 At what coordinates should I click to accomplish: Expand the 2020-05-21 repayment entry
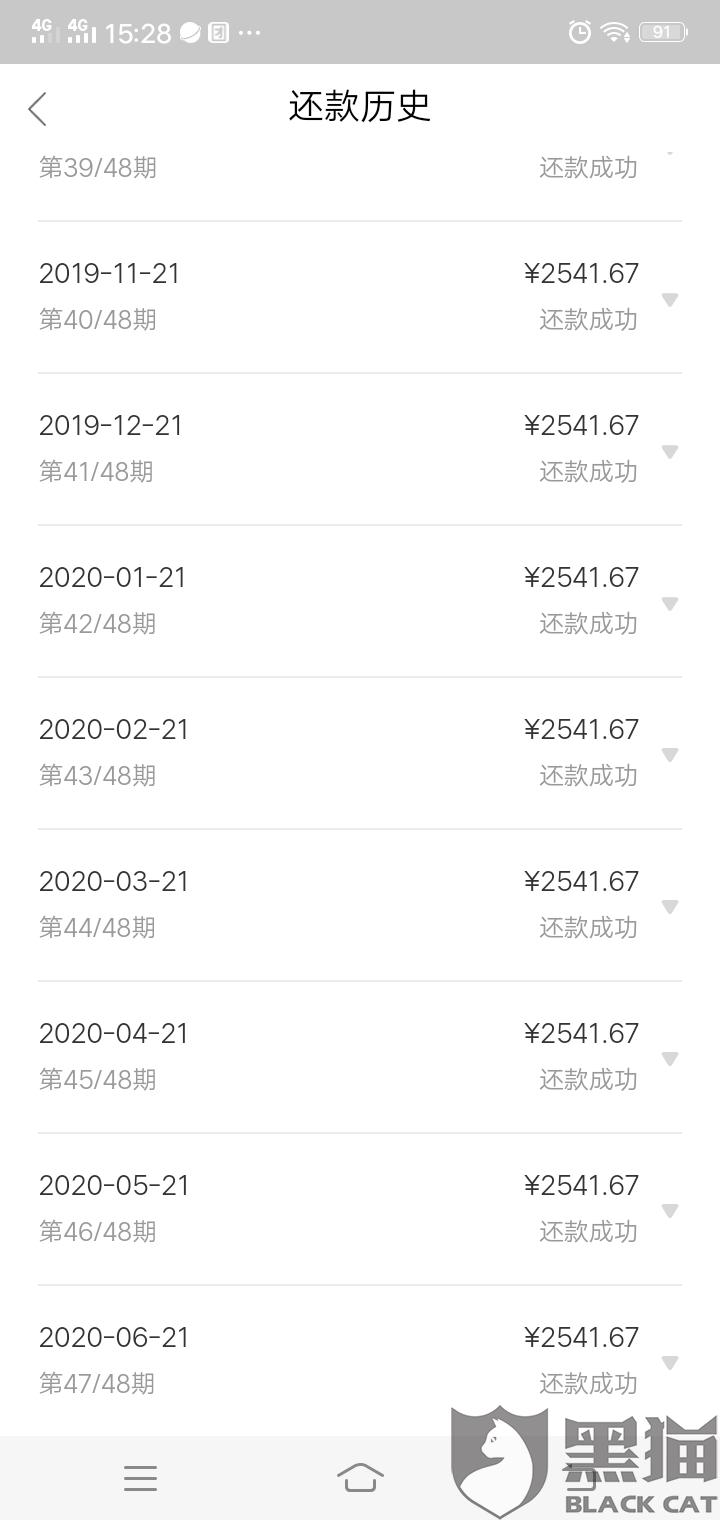(x=670, y=1211)
